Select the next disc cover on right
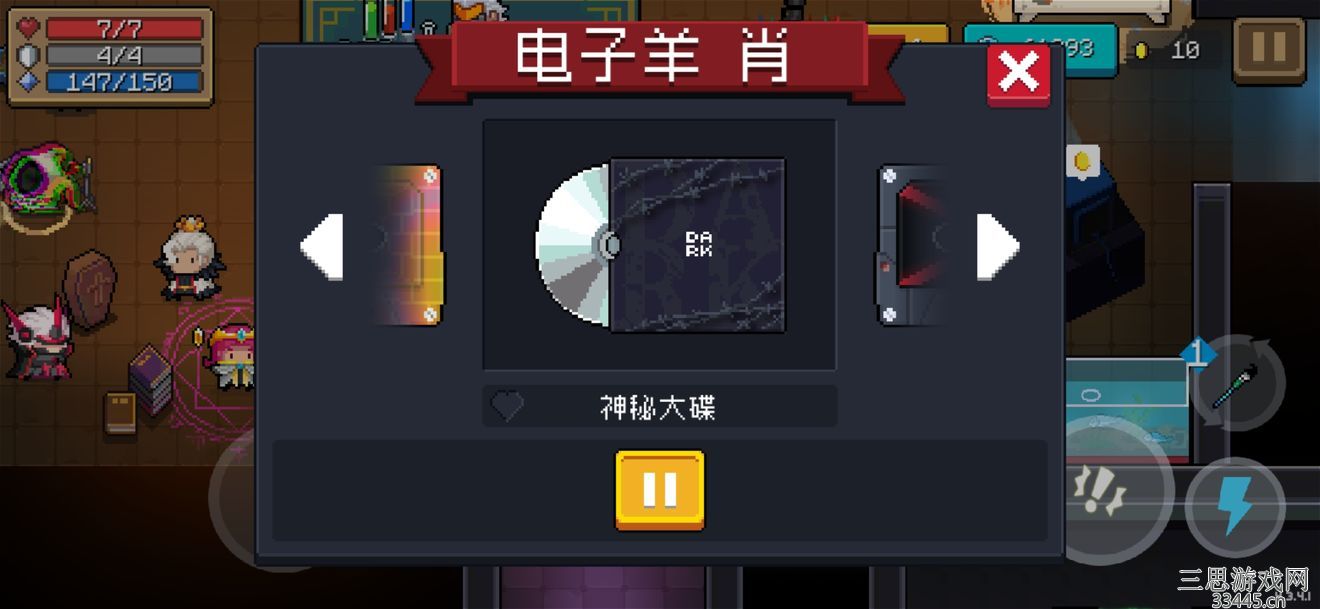 pyautogui.click(x=910, y=246)
